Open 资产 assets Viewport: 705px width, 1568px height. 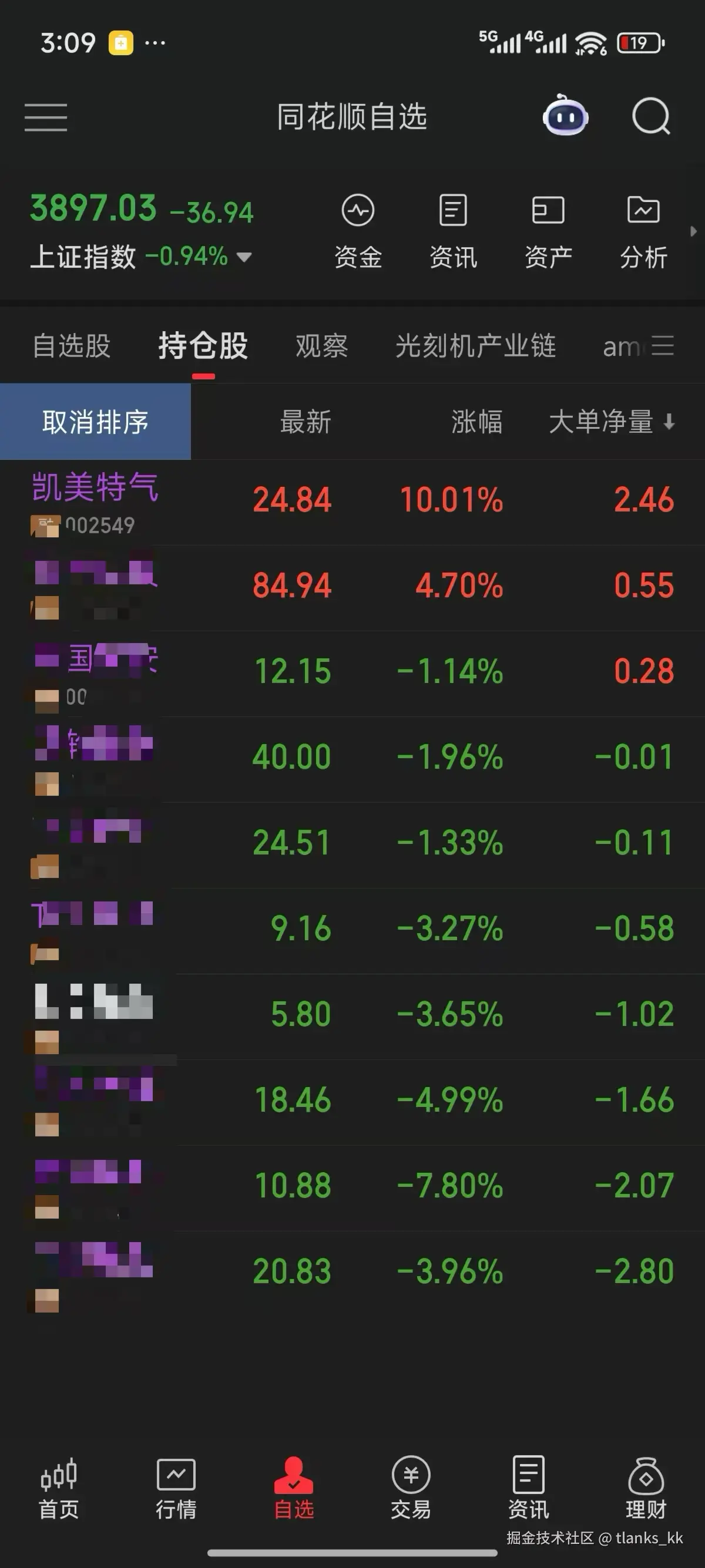pos(548,231)
